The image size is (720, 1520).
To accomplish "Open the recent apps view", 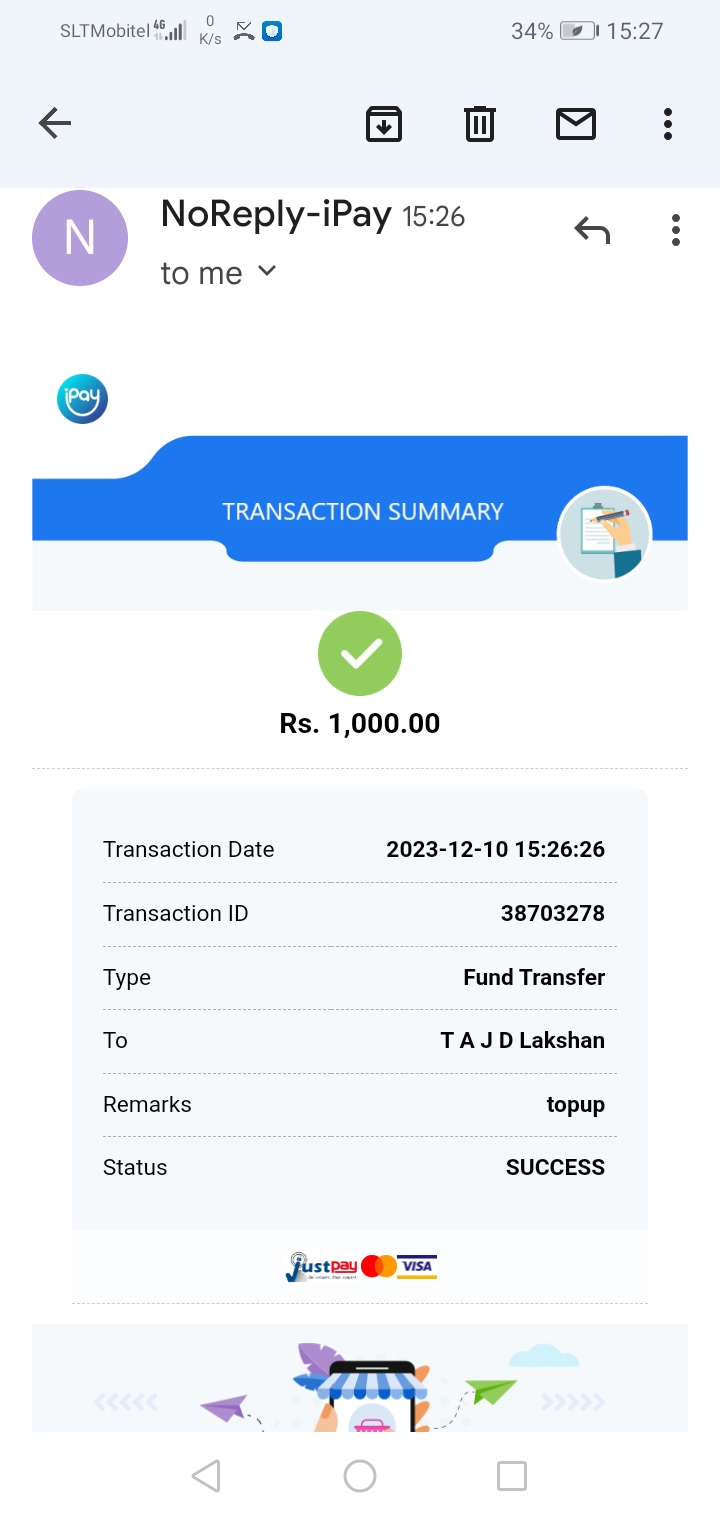I will click(x=512, y=1476).
